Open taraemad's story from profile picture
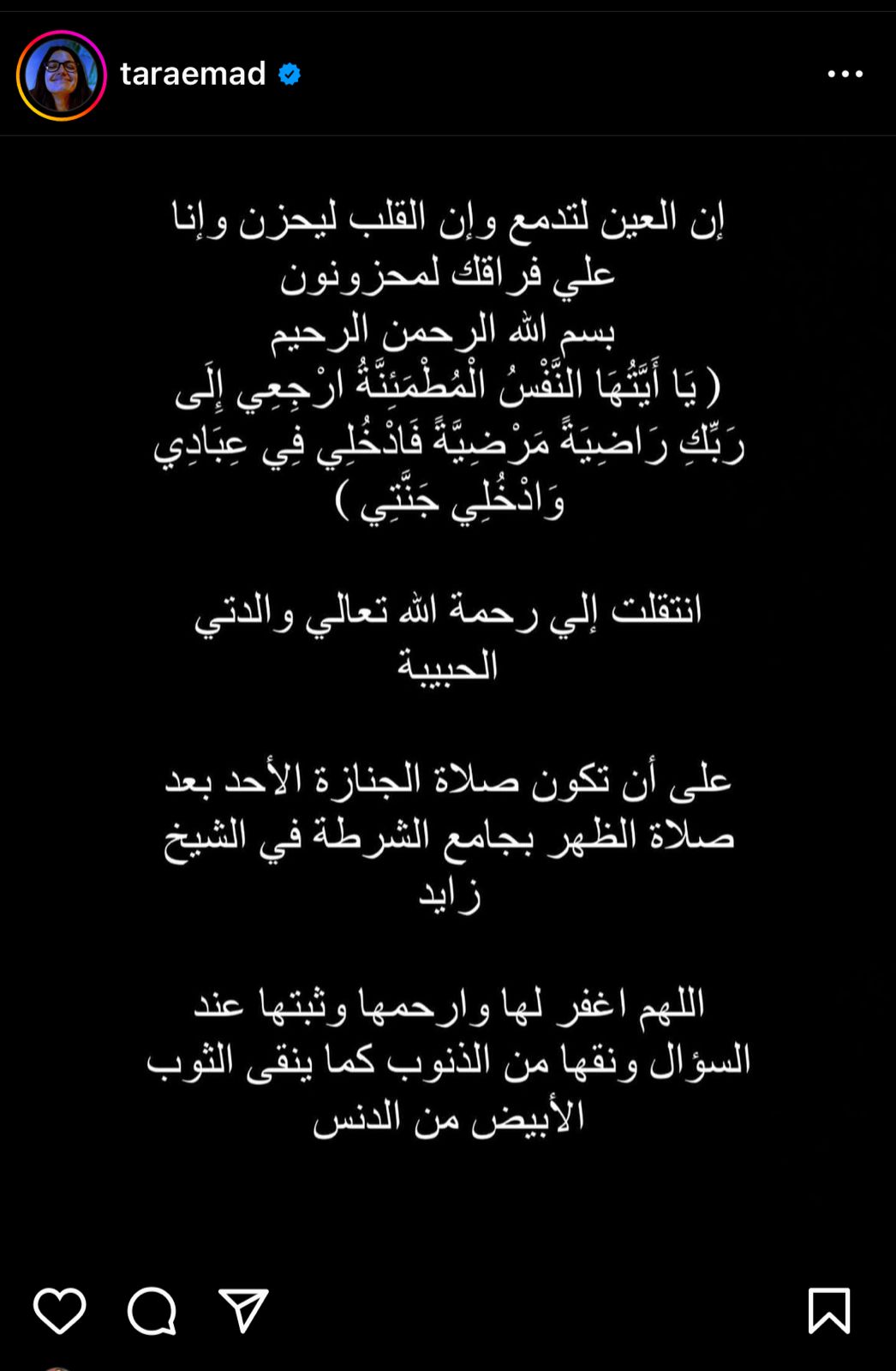896x1371 pixels. [x=61, y=75]
